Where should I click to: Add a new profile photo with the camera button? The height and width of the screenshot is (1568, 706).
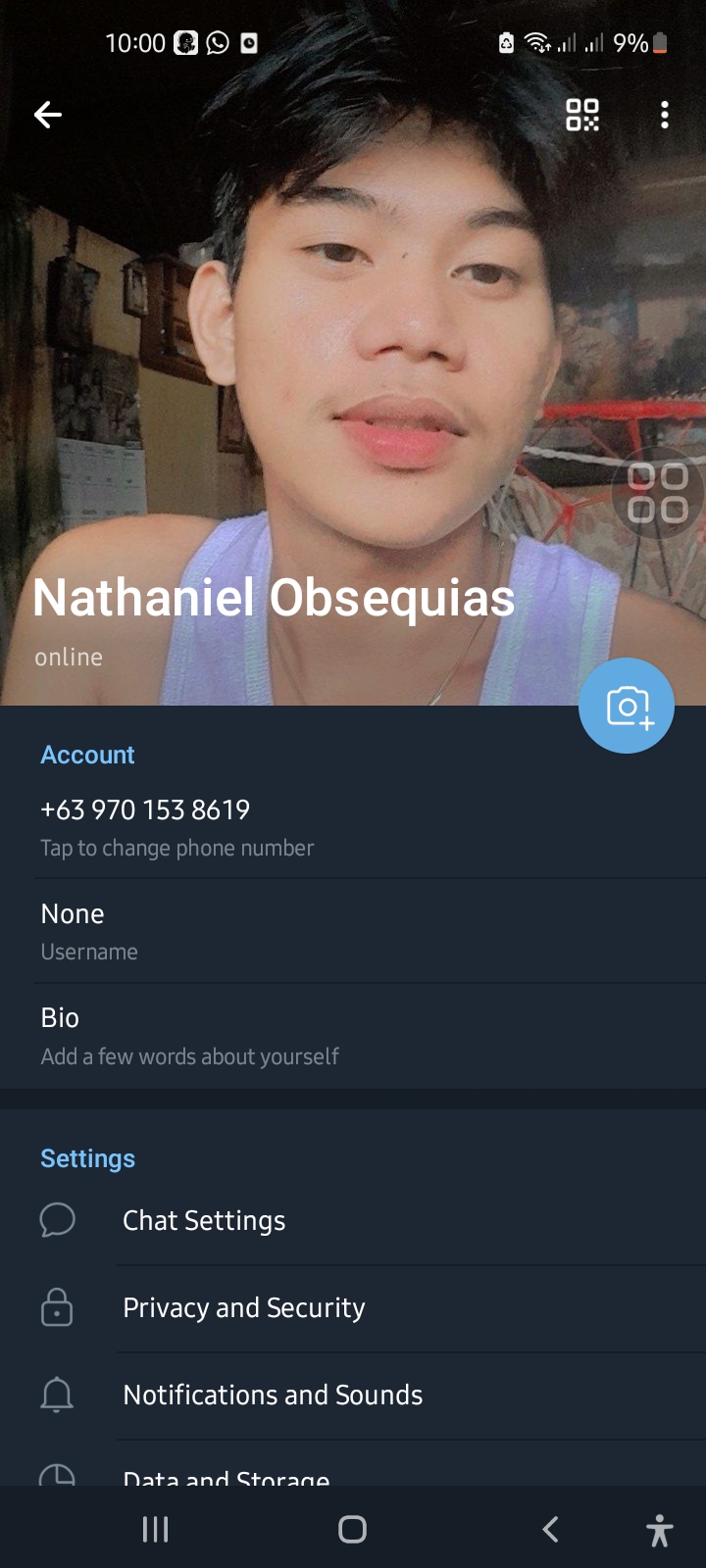point(627,706)
